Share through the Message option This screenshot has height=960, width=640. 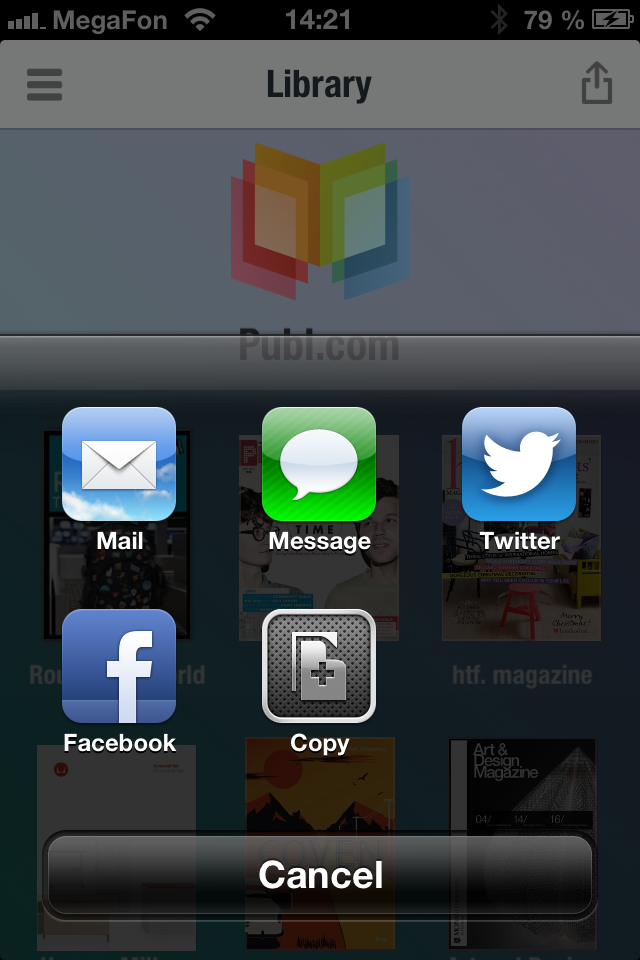point(319,464)
